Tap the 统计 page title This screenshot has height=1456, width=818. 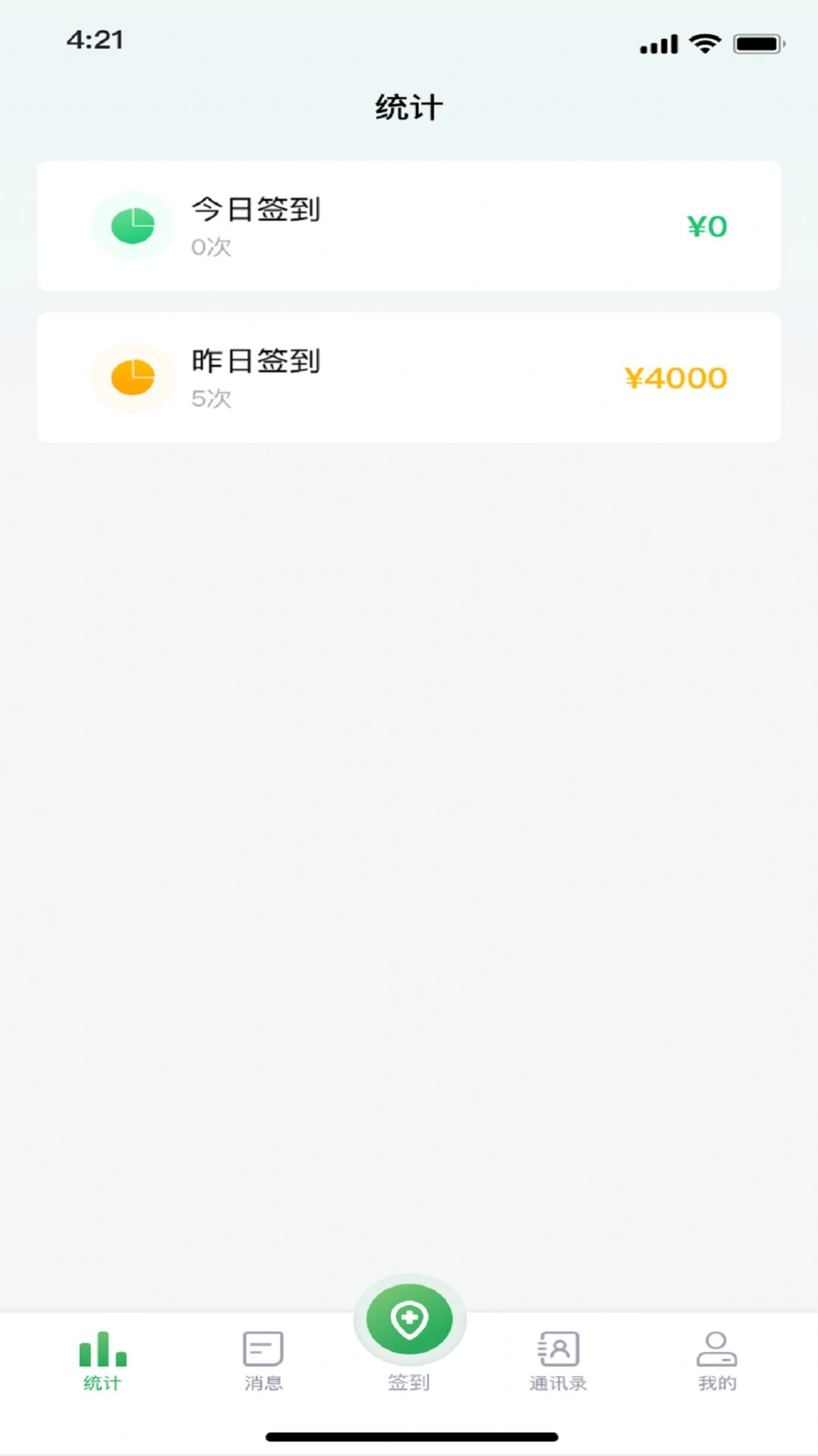click(x=408, y=106)
